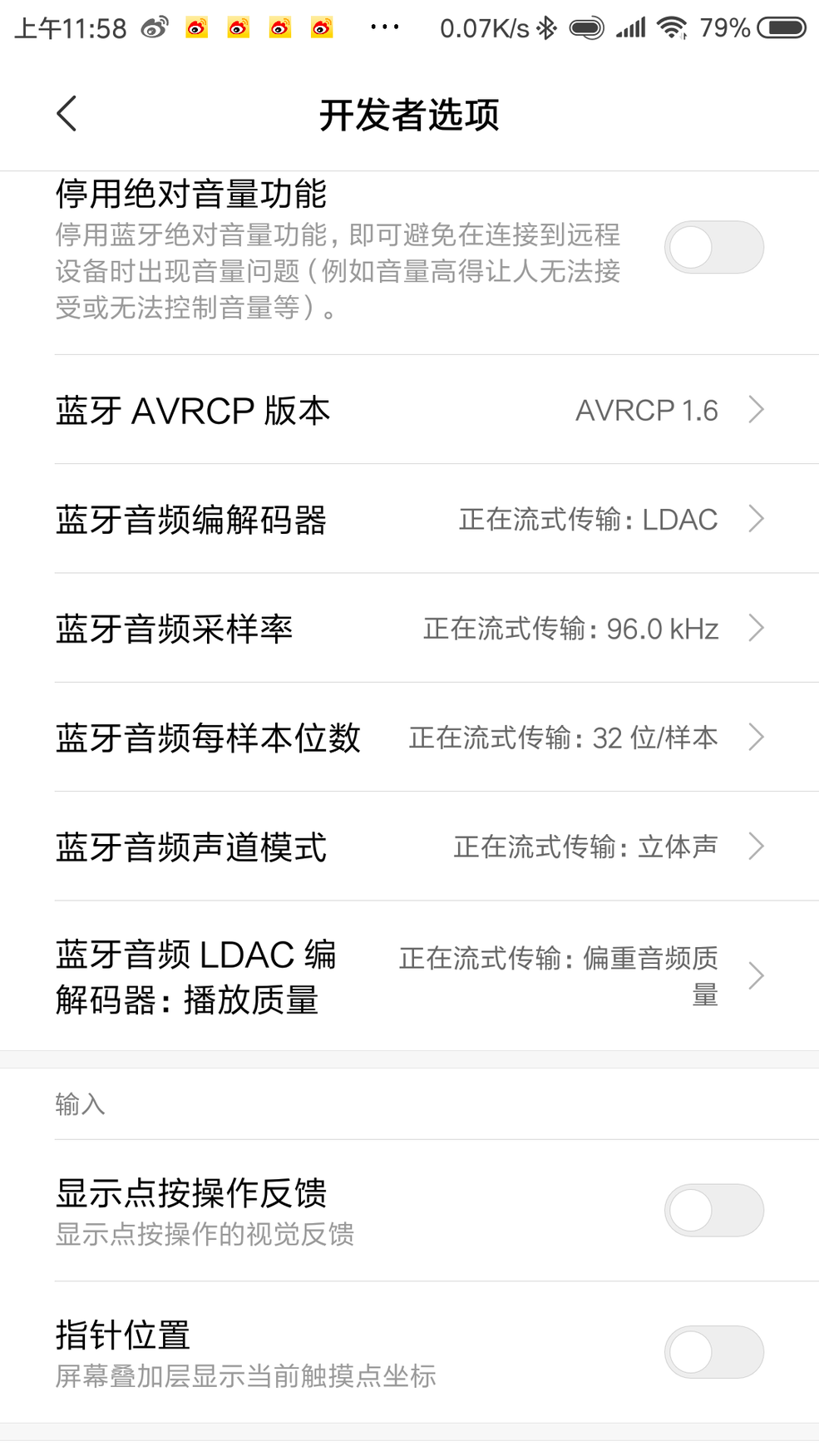Turn on 指针位置 toggle
Viewport: 819px width, 1456px height.
[713, 1352]
